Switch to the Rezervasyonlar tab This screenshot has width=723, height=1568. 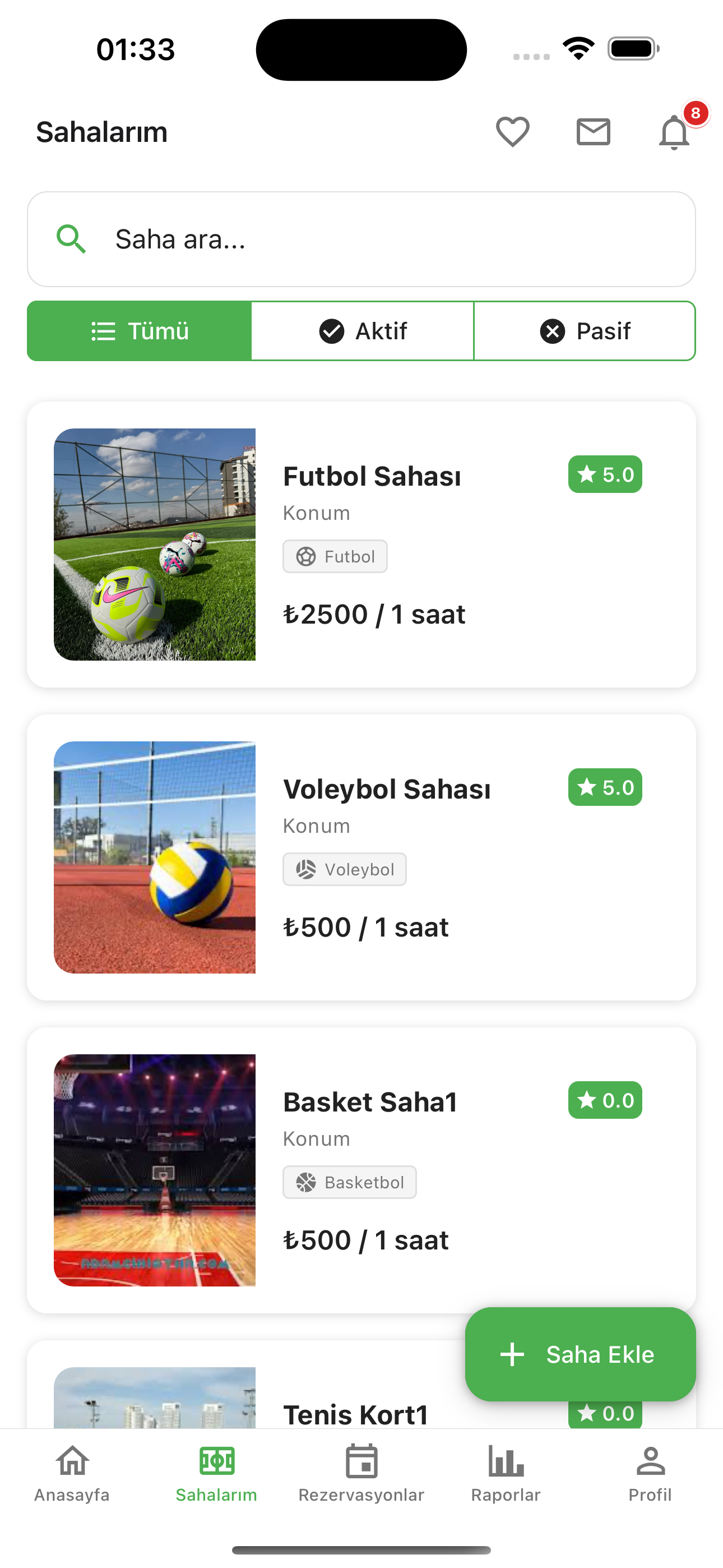tap(361, 1473)
